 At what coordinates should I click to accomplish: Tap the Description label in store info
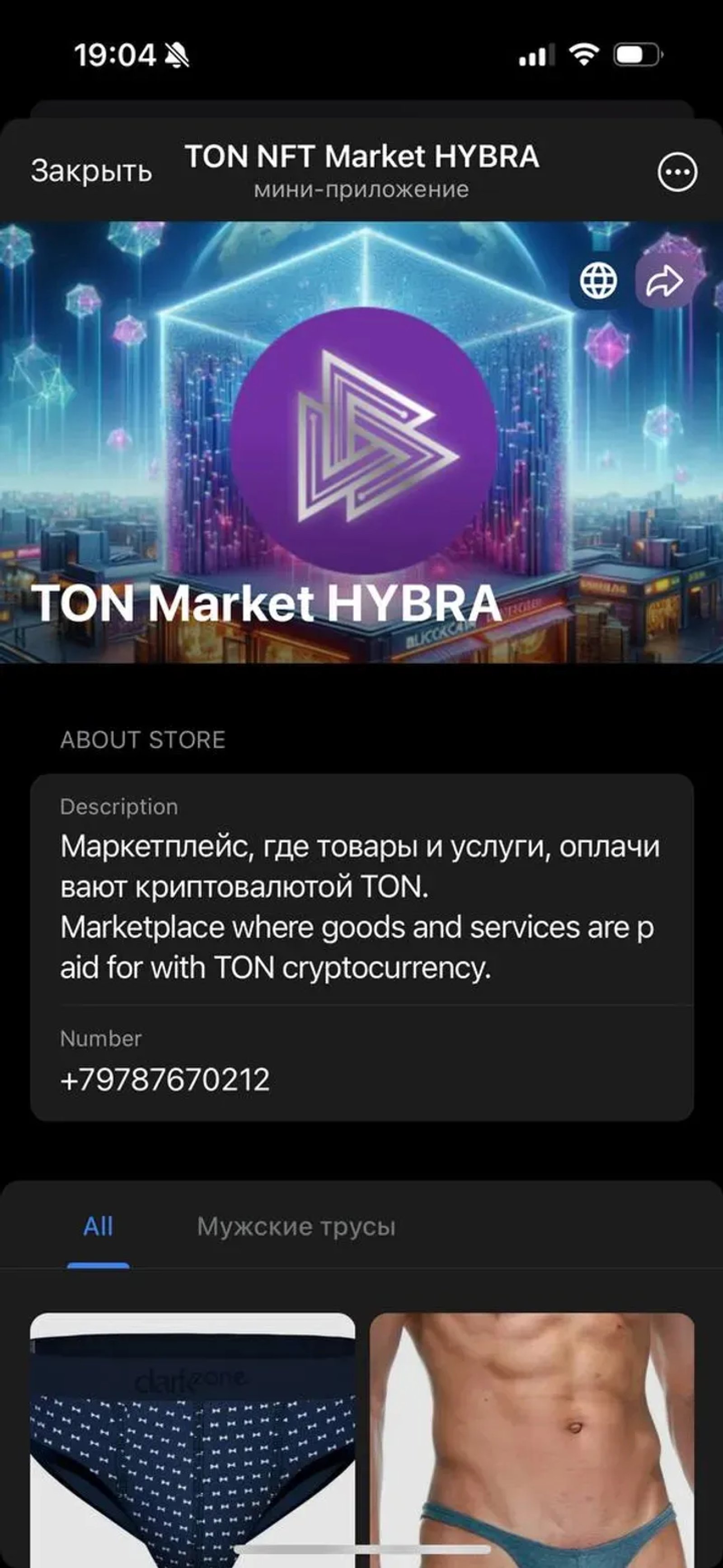point(118,806)
